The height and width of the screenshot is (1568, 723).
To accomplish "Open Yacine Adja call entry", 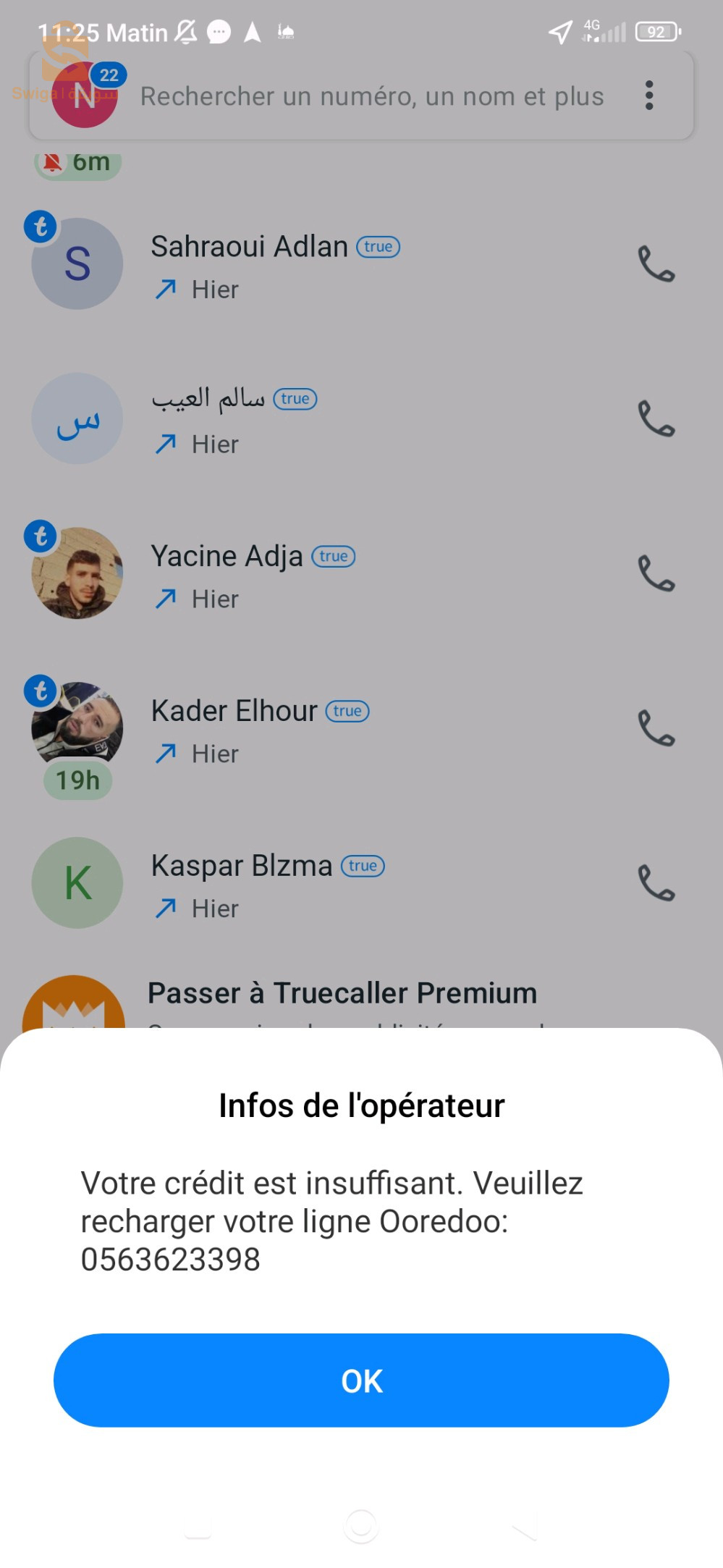I will pos(326,576).
